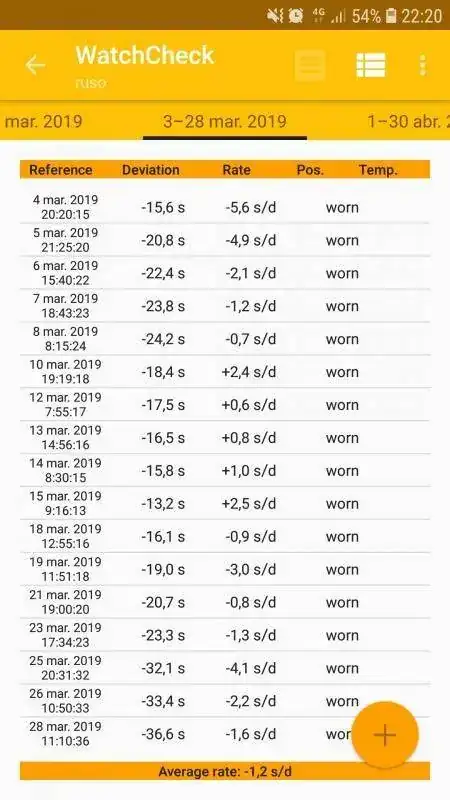Go back with the arrow icon

point(35,65)
